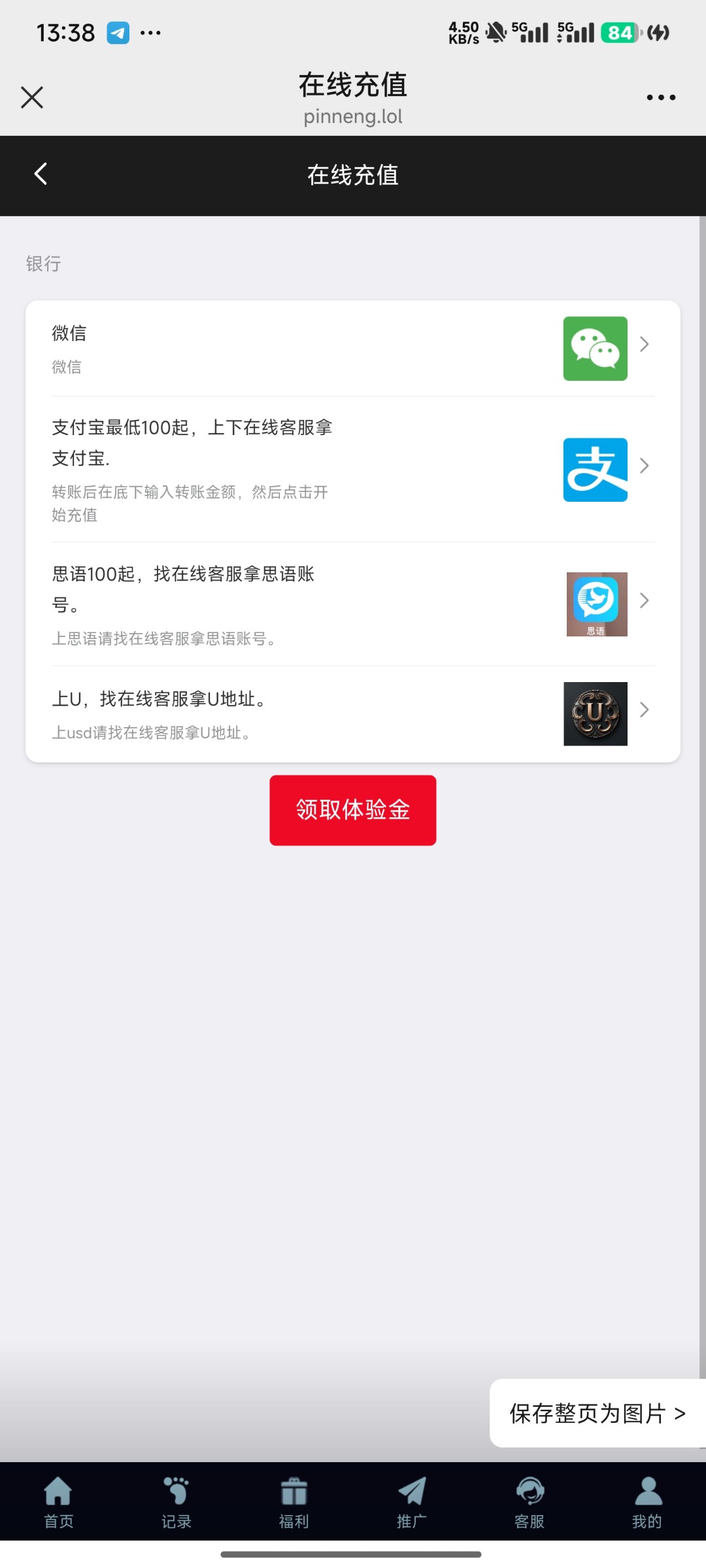Open the three-dot overflow menu
This screenshot has height=1568, width=706.
click(661, 97)
